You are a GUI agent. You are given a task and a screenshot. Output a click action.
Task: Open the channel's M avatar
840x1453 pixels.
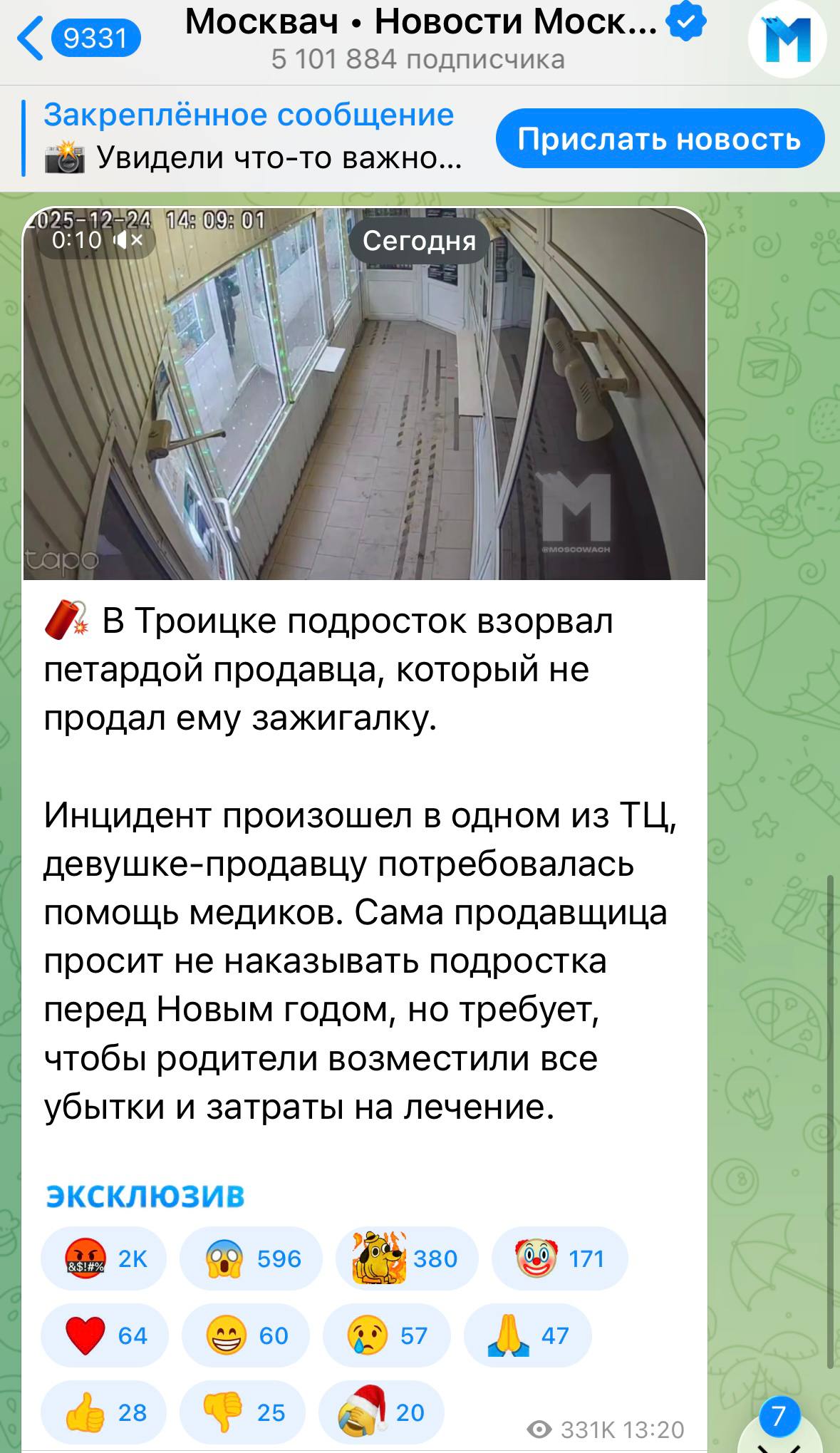click(x=787, y=40)
